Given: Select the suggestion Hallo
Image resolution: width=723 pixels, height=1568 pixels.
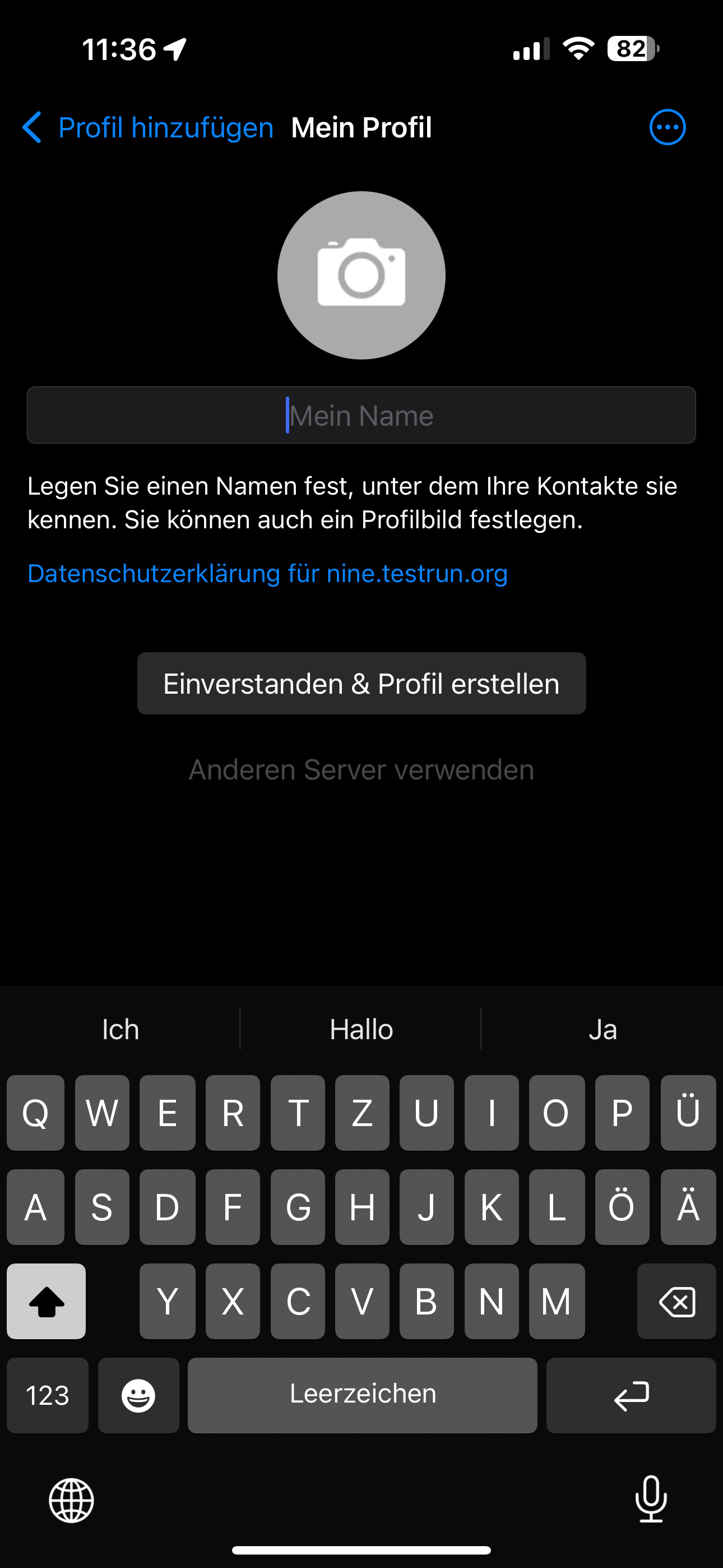Looking at the screenshot, I should pyautogui.click(x=361, y=1029).
